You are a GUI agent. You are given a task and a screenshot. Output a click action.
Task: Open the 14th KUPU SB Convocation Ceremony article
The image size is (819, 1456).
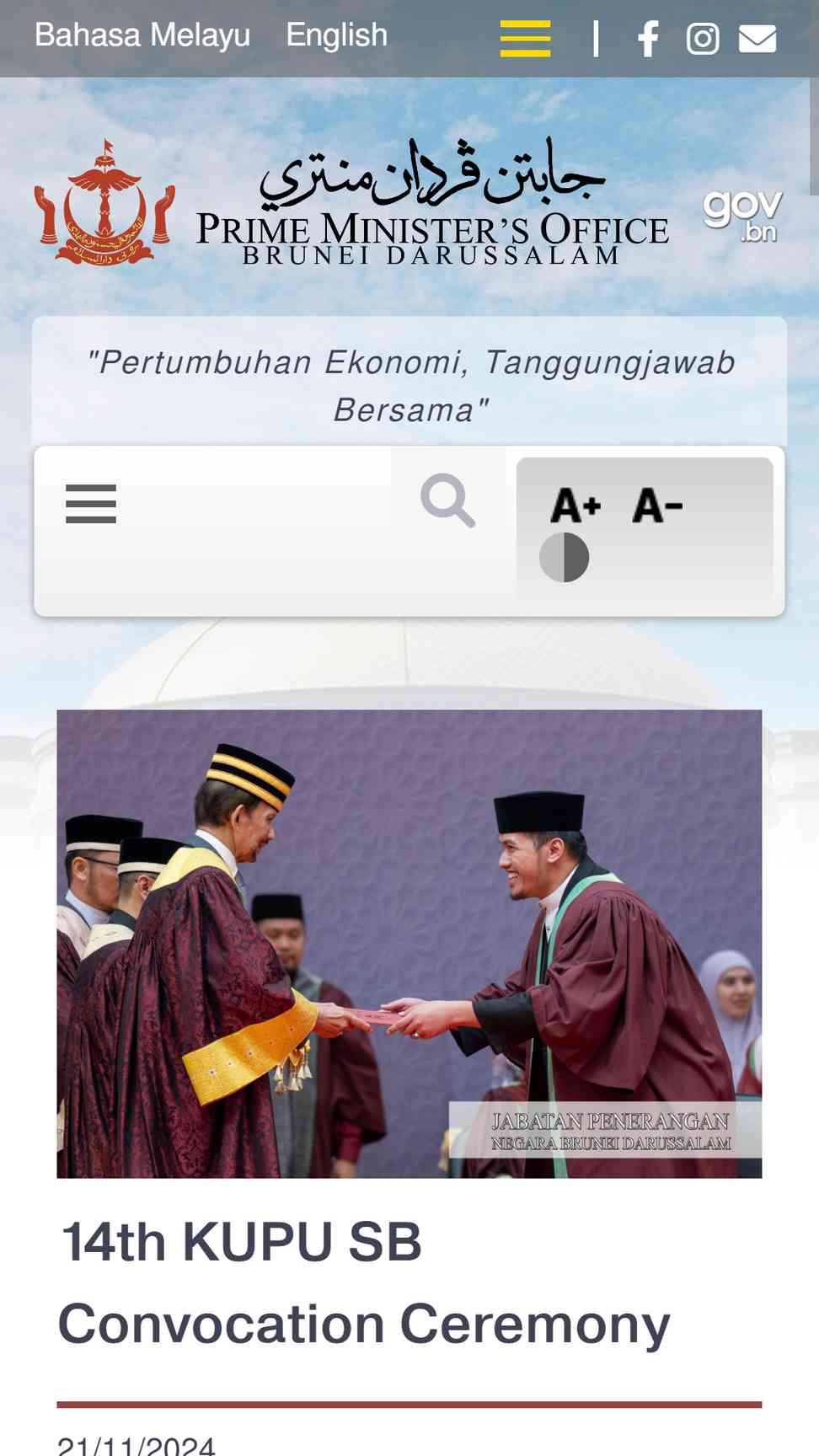364,1282
